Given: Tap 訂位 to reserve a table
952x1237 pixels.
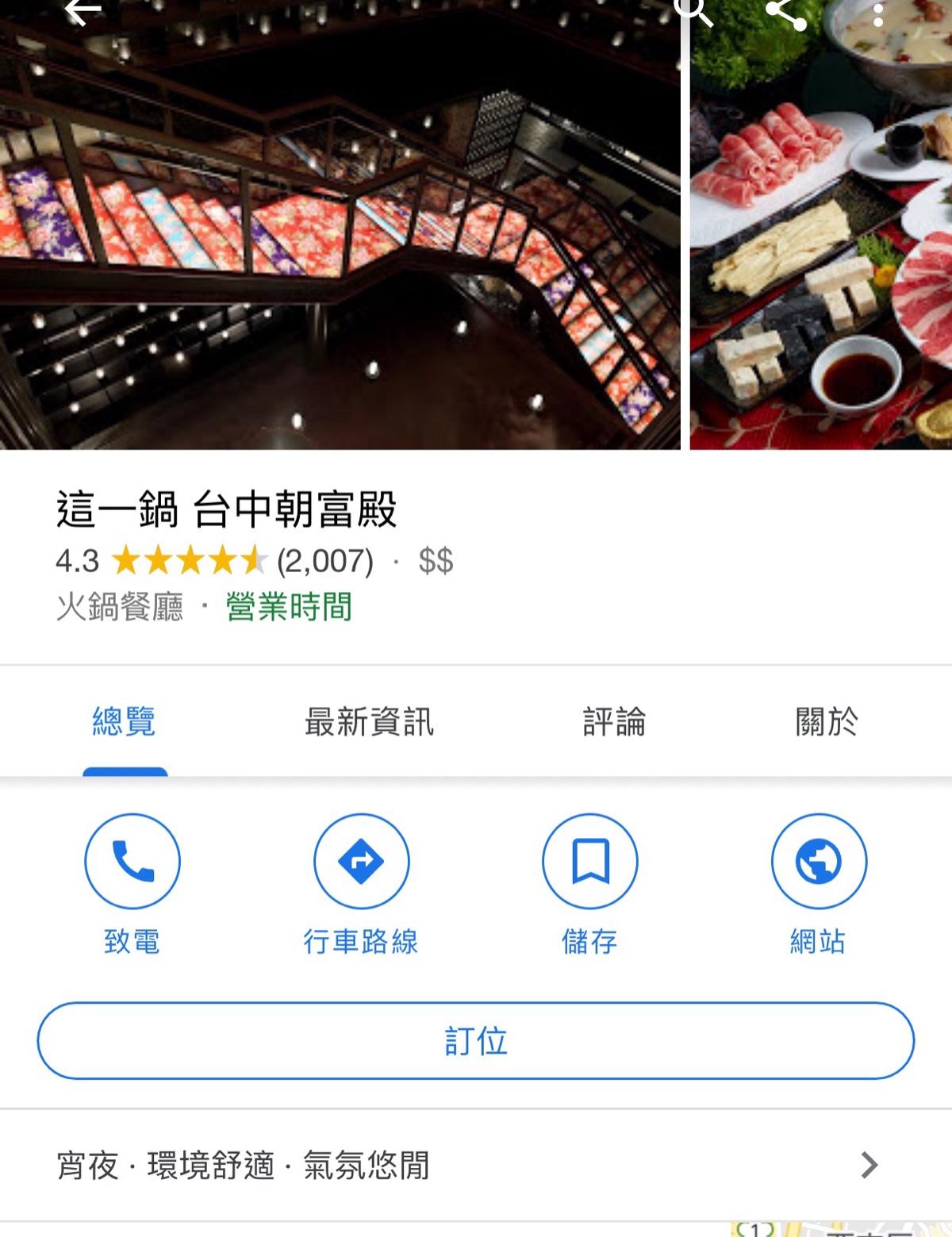Looking at the screenshot, I should tap(476, 1041).
